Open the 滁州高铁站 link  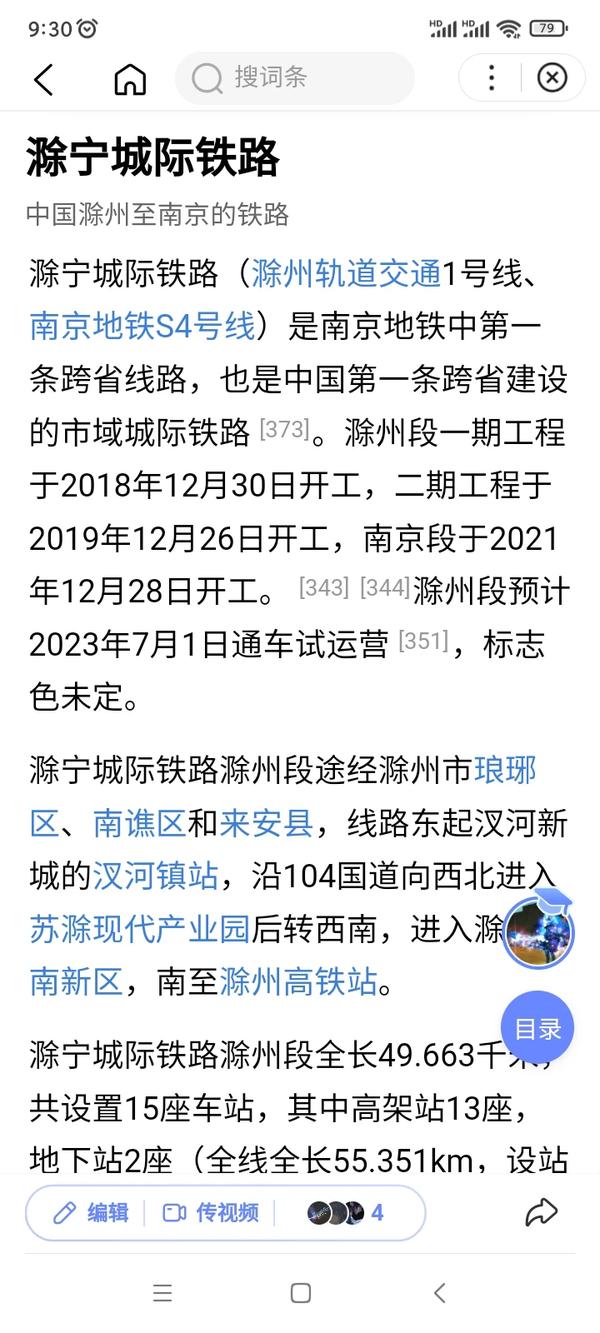[299, 982]
